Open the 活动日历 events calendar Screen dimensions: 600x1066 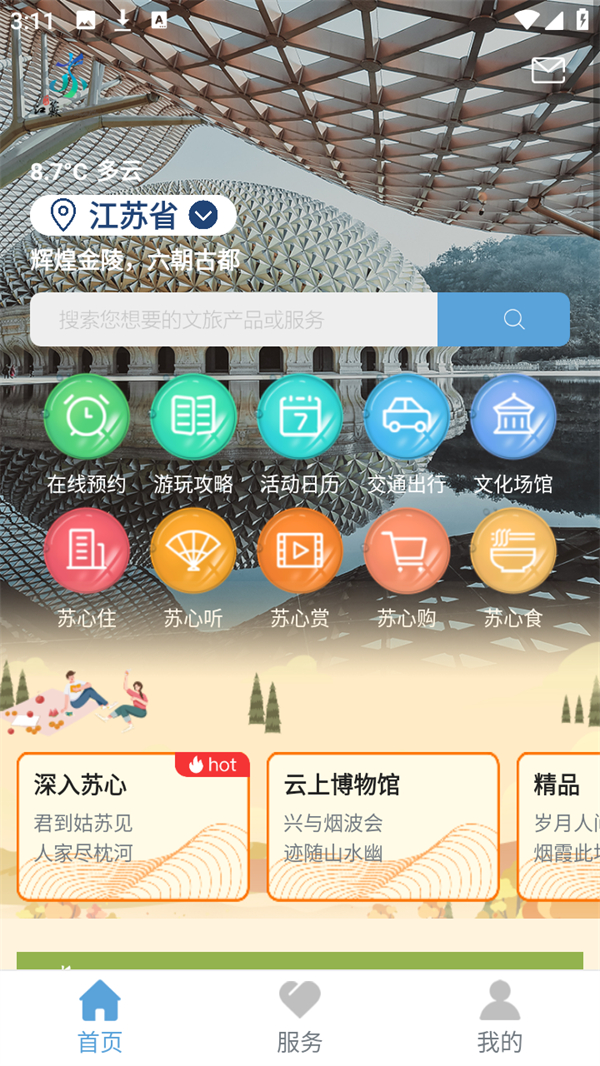pyautogui.click(x=299, y=417)
